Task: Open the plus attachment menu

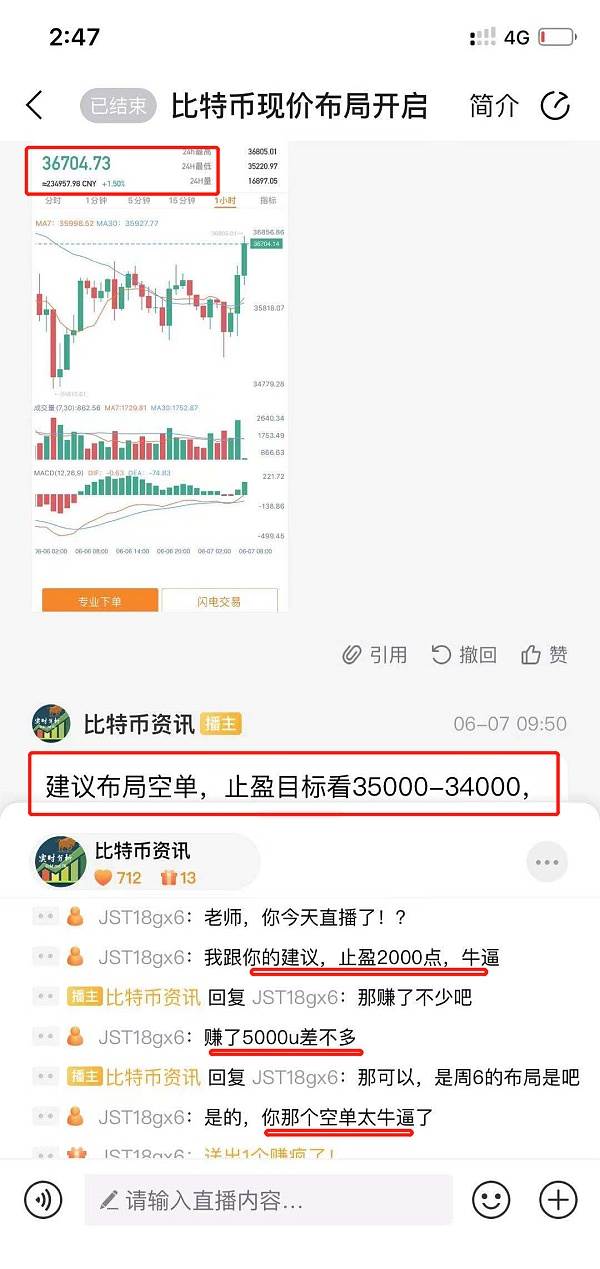Action: (x=558, y=1200)
